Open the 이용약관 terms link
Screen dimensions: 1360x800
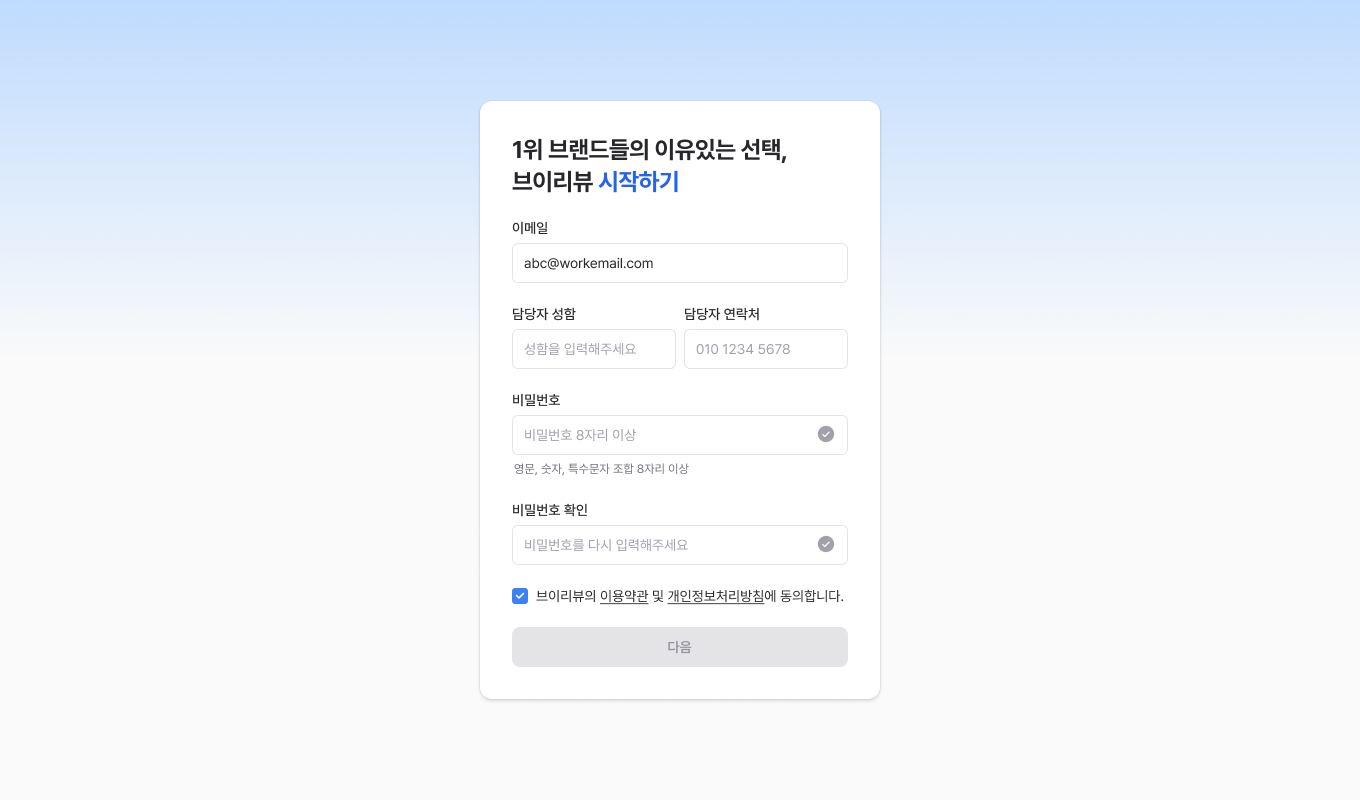tap(624, 596)
